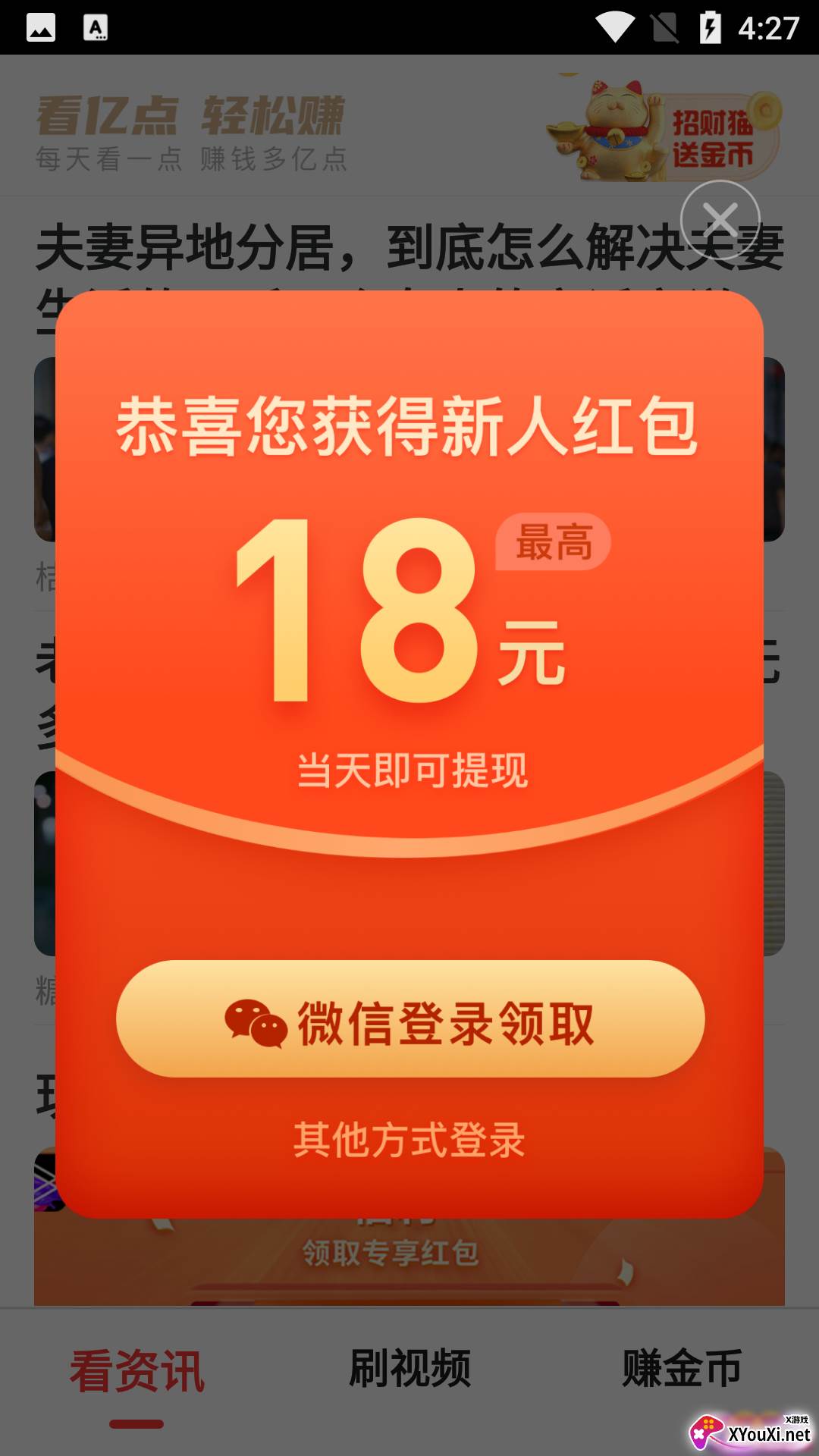Tap 微信登录领取 button
Screen dimensions: 819x1456
(x=410, y=1018)
